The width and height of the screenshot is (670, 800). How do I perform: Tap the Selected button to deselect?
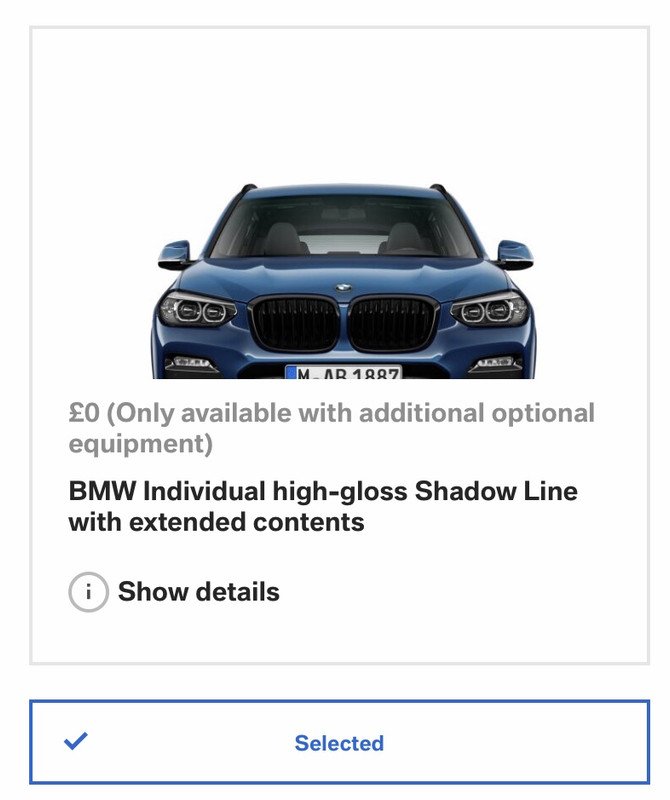339,742
